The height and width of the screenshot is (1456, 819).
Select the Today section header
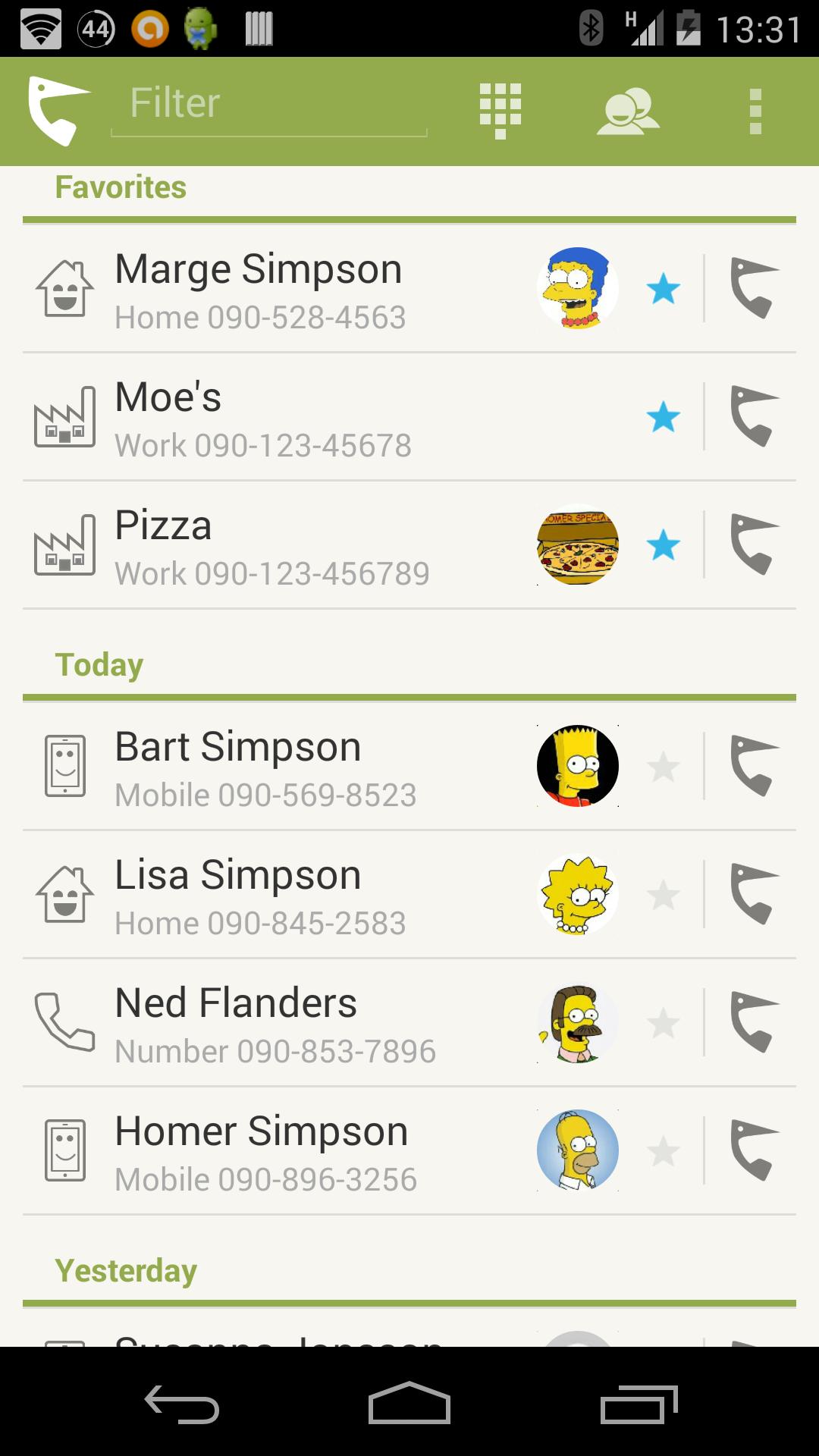click(x=99, y=664)
